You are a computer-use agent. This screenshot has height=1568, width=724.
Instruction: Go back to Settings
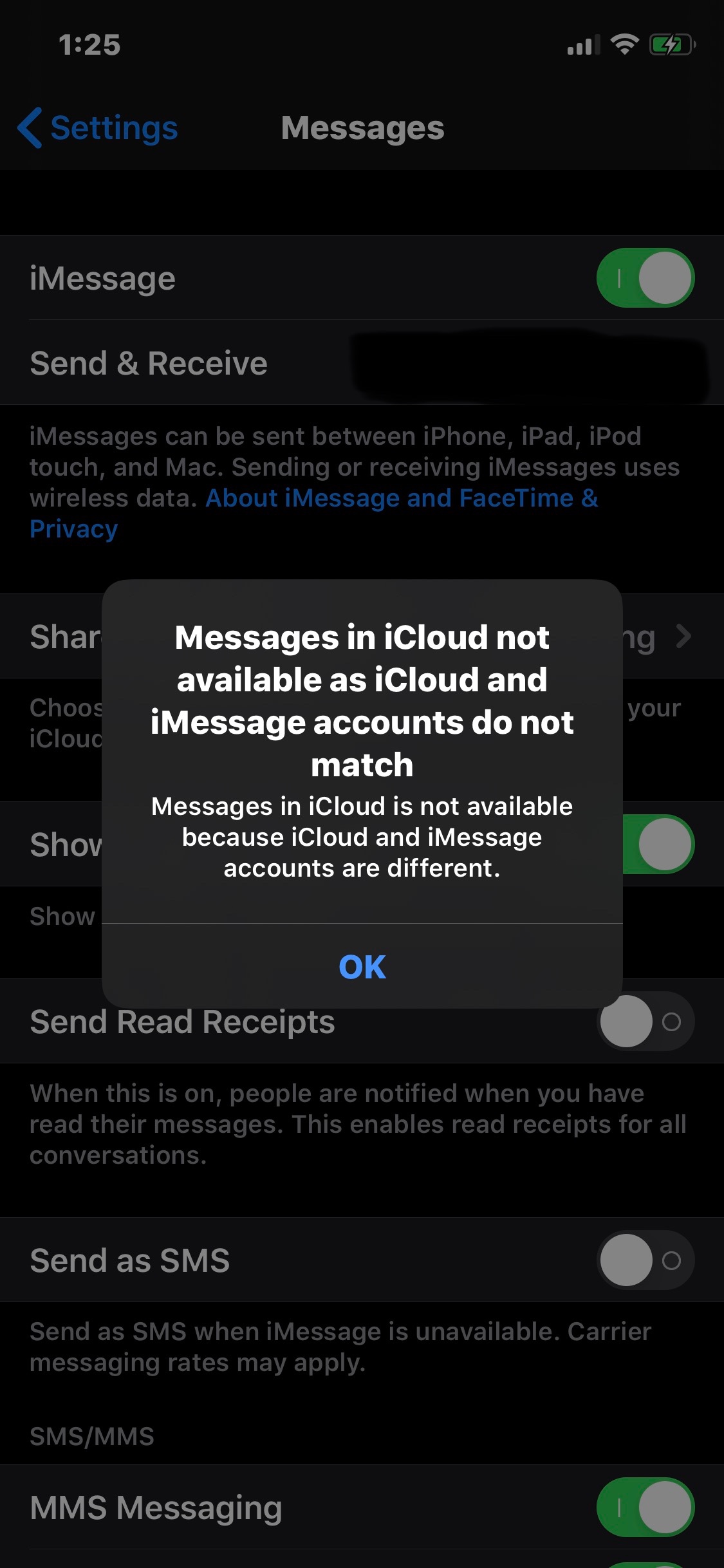(x=98, y=128)
